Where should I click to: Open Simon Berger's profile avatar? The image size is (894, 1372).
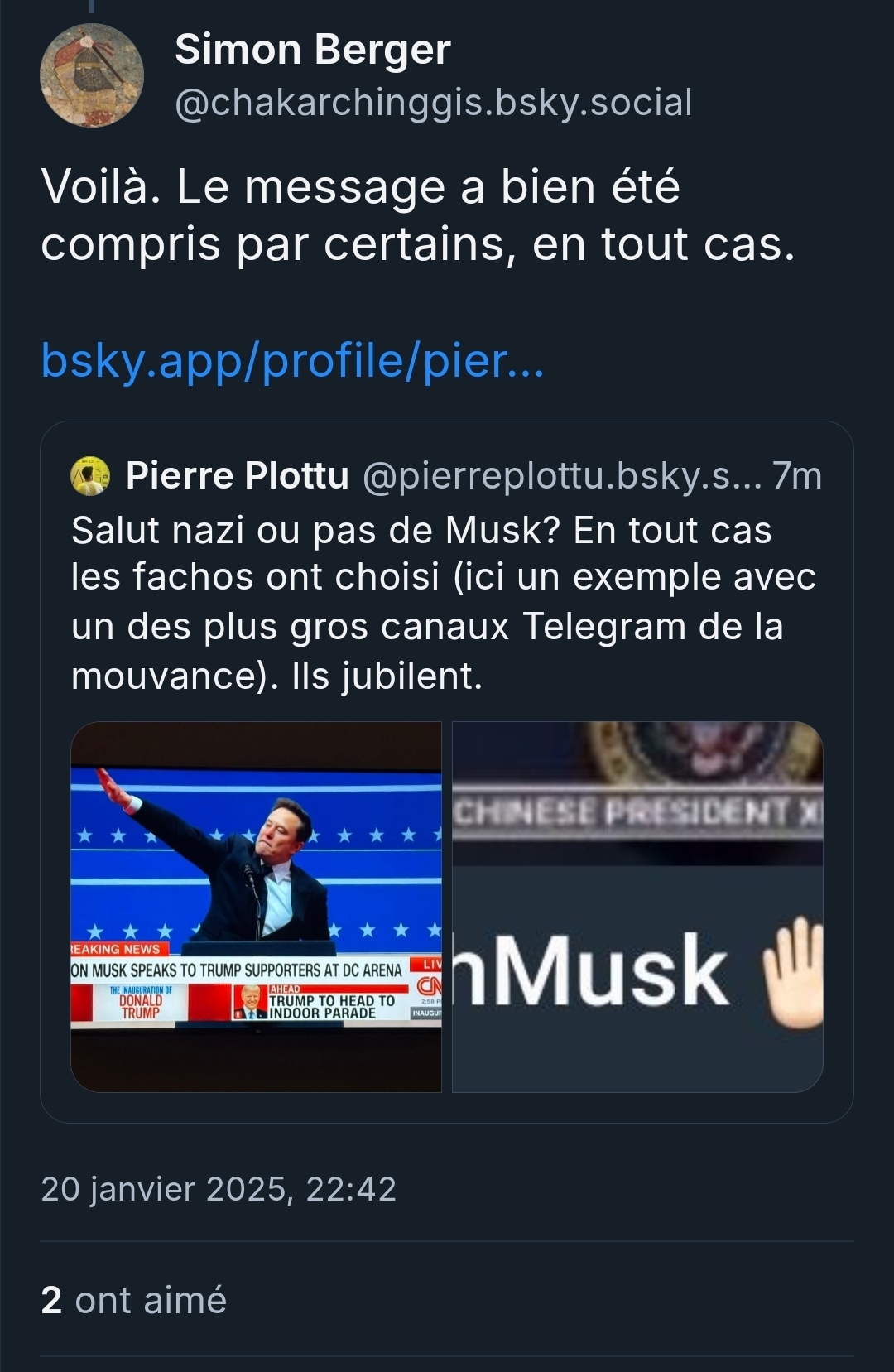click(91, 75)
